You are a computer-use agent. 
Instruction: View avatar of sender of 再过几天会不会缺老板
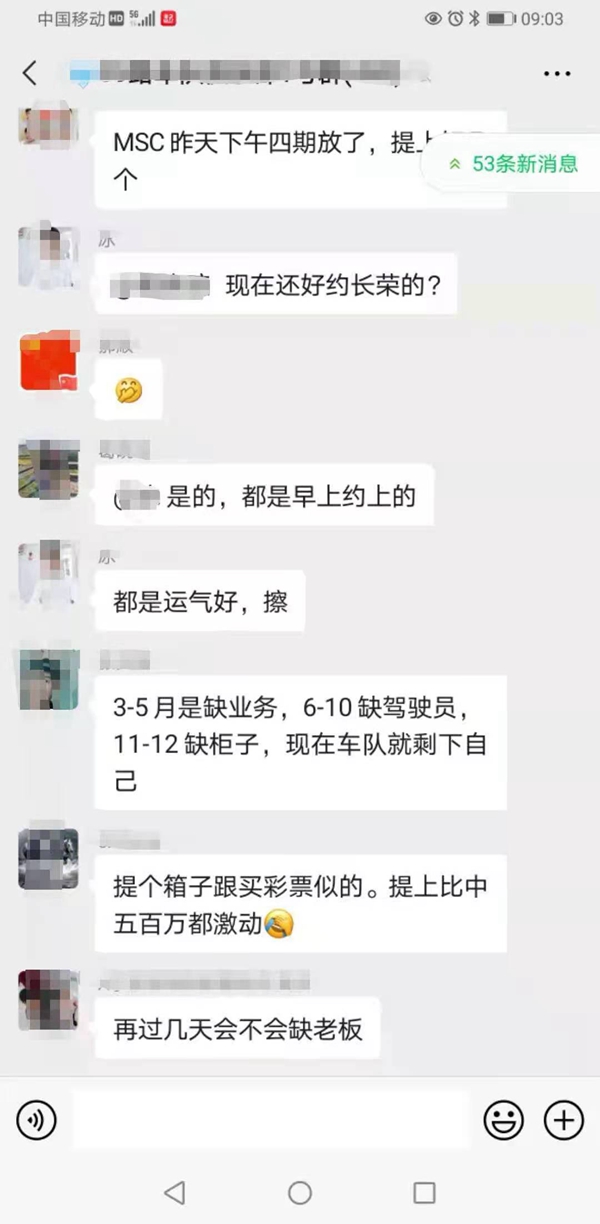click(48, 1000)
